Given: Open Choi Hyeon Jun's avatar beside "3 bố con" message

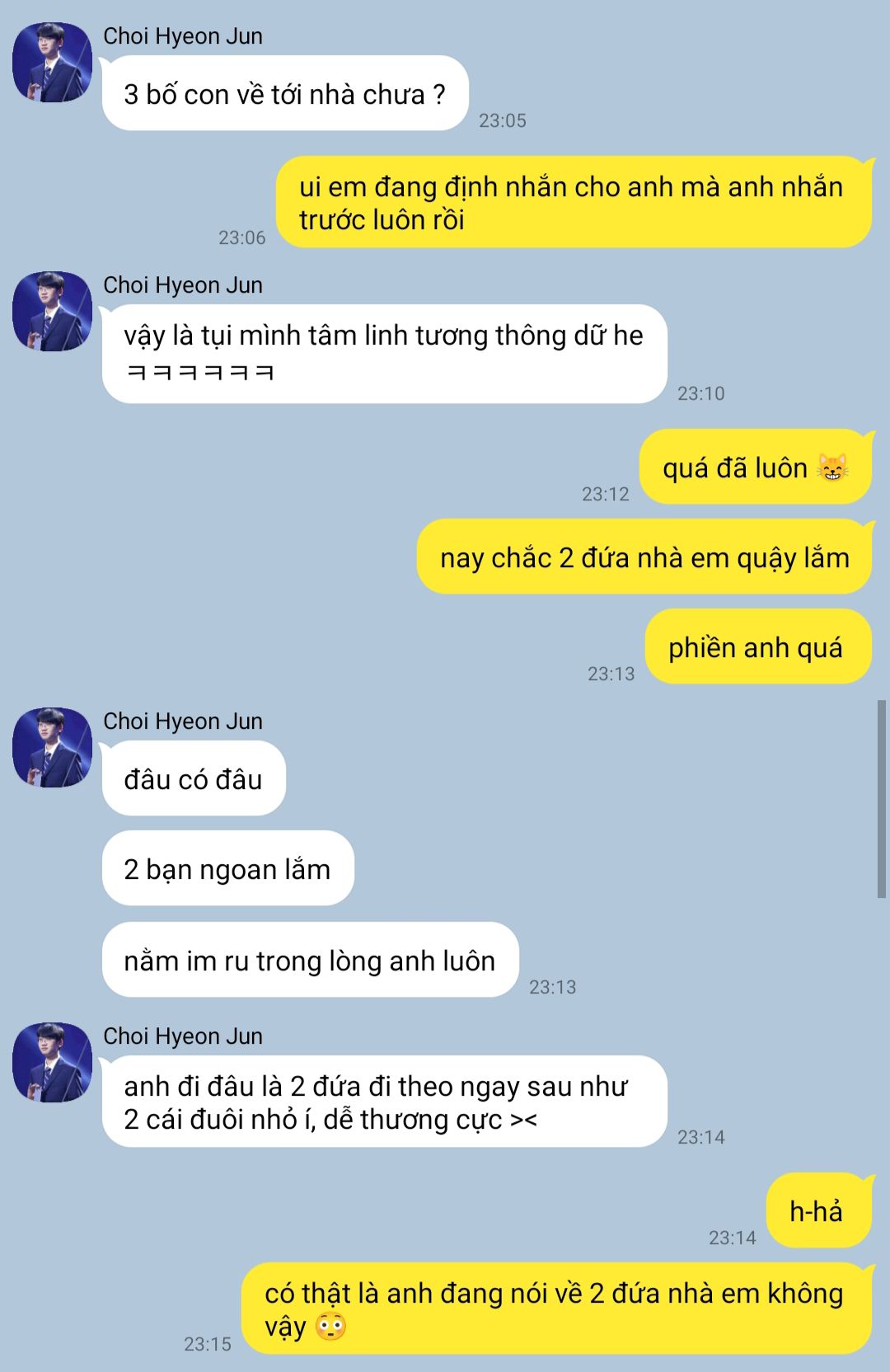Looking at the screenshot, I should click(52, 63).
